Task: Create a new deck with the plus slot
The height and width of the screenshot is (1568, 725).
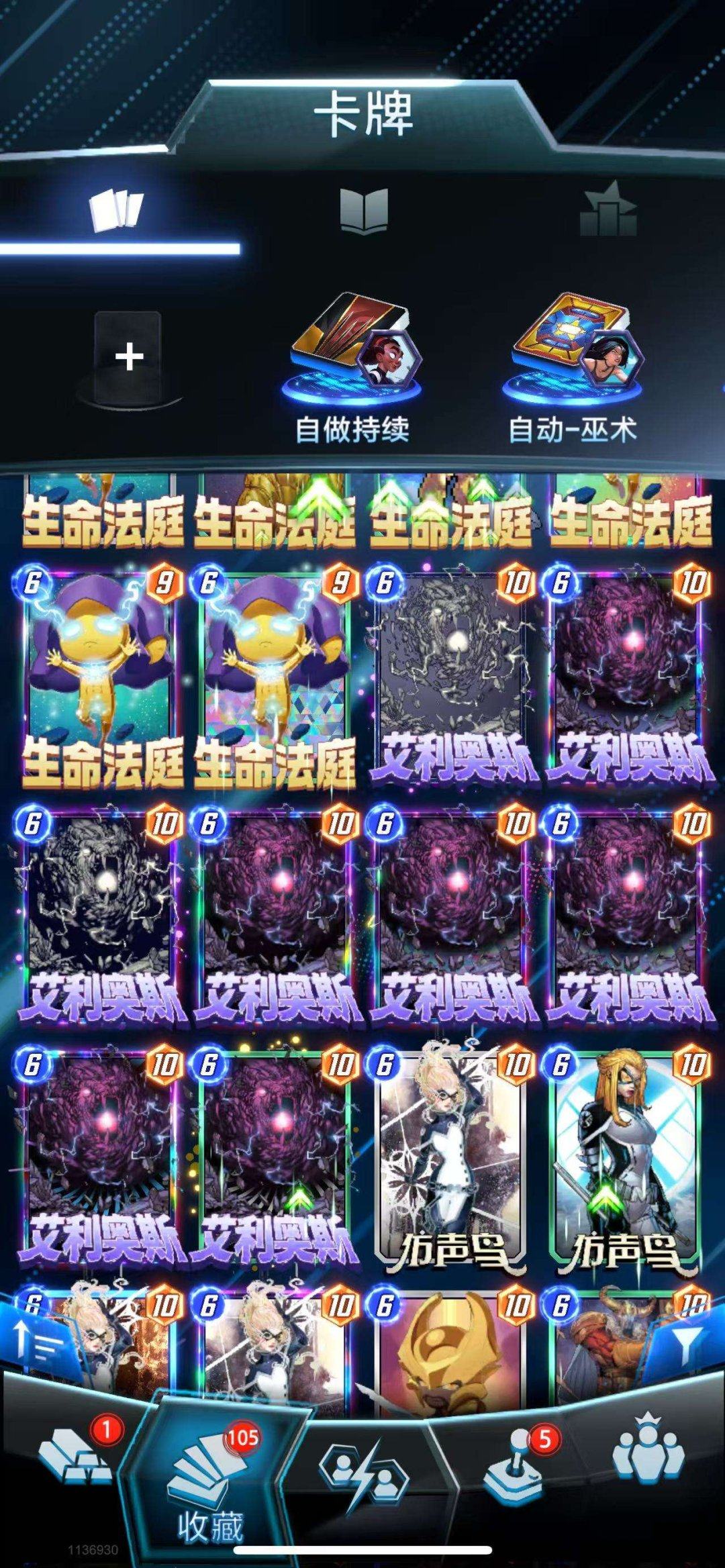Action: coord(128,357)
